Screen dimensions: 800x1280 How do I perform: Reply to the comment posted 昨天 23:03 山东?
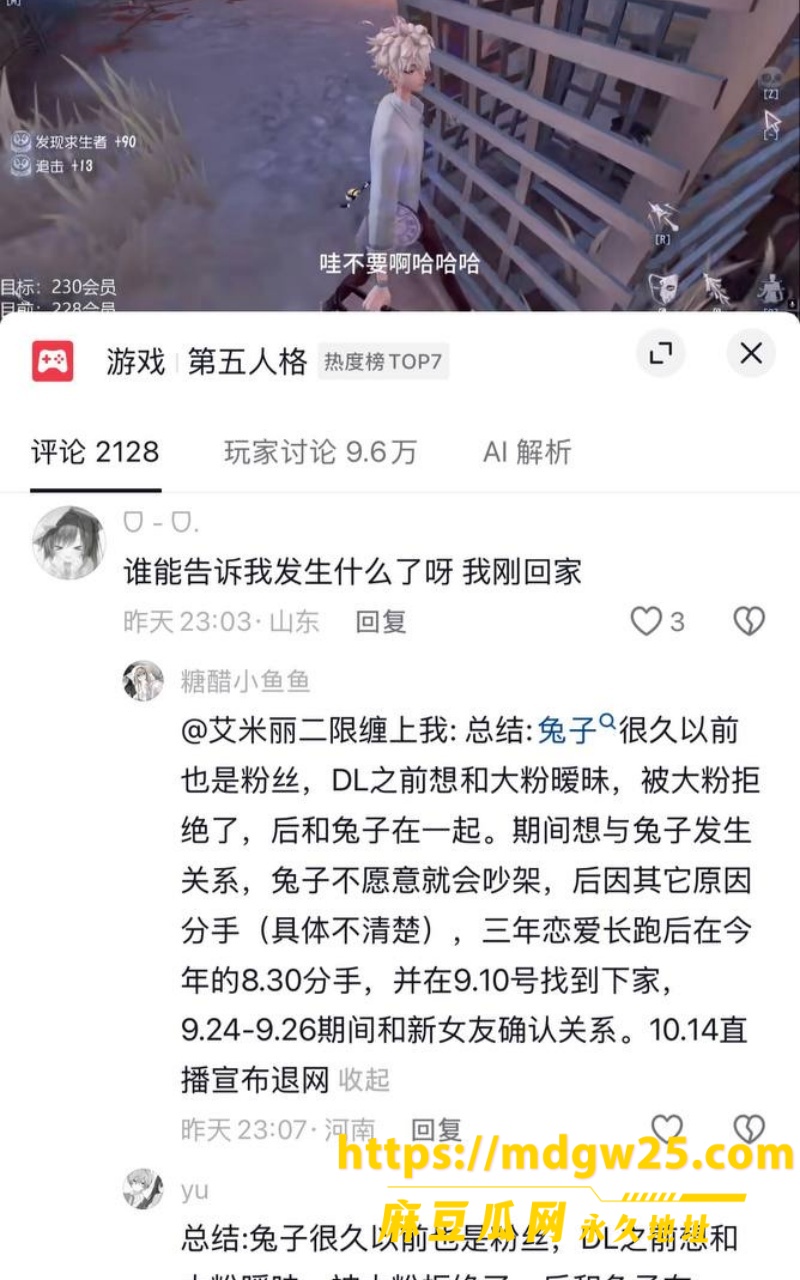[x=381, y=621]
